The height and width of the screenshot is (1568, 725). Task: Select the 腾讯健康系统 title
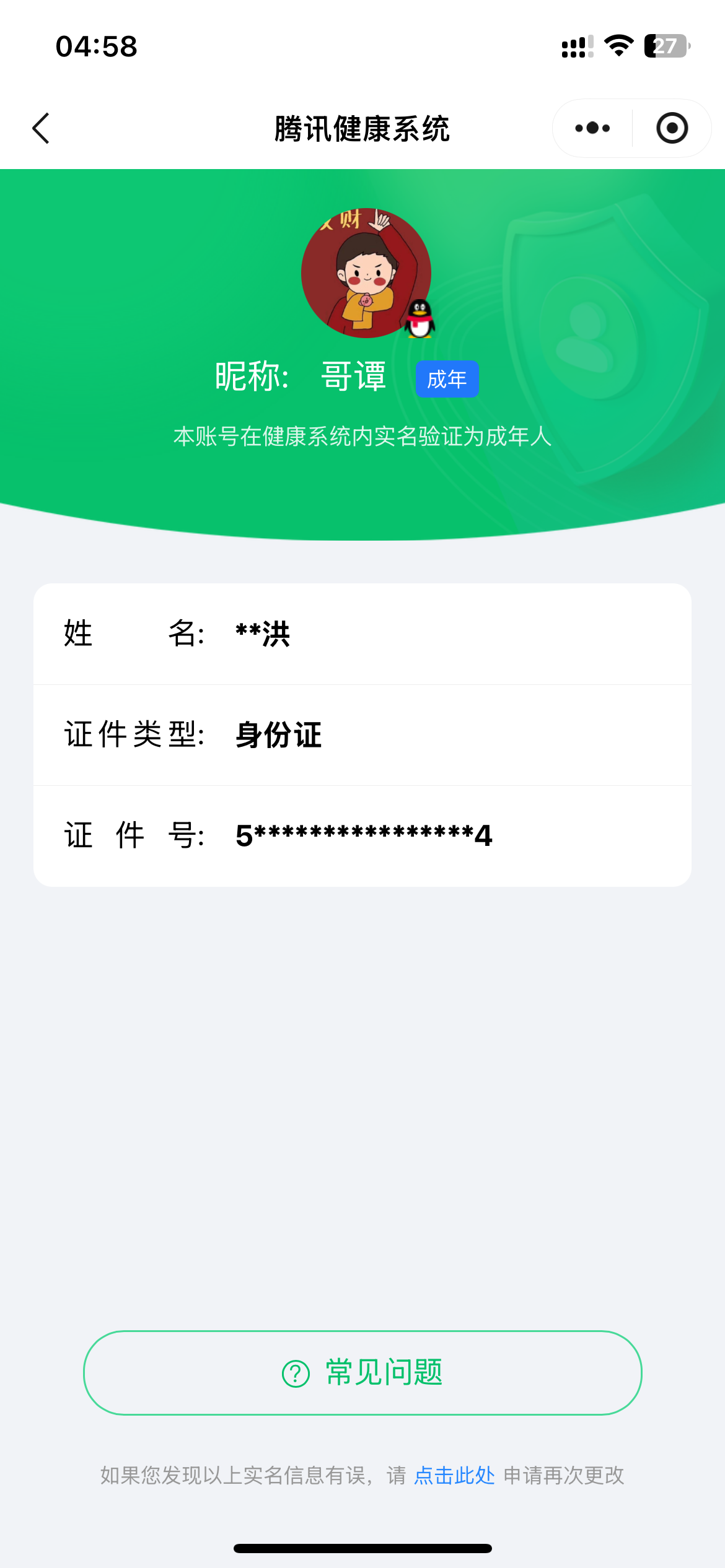click(362, 129)
